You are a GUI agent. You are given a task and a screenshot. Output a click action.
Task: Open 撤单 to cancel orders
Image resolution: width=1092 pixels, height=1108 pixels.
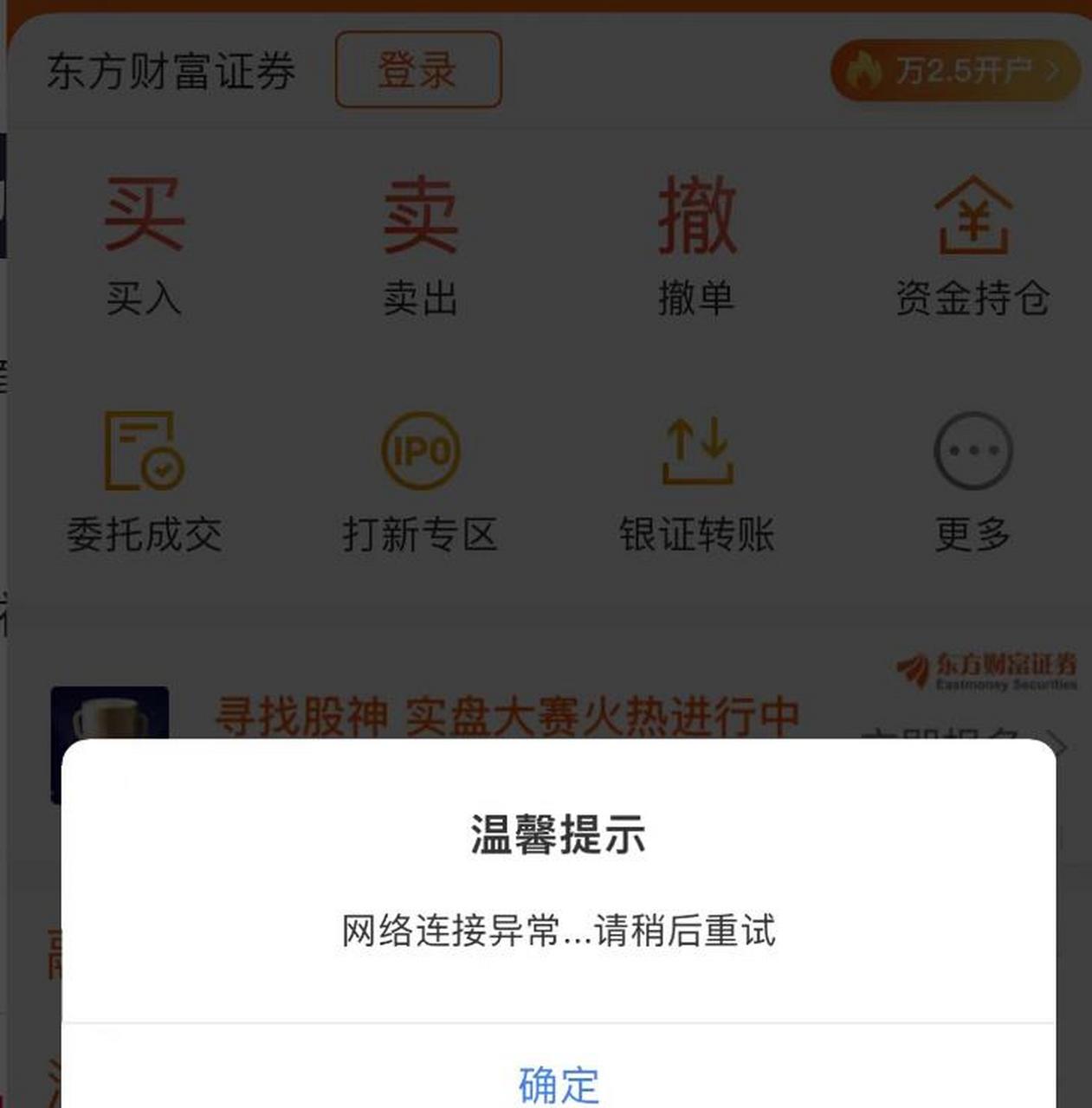point(697,242)
